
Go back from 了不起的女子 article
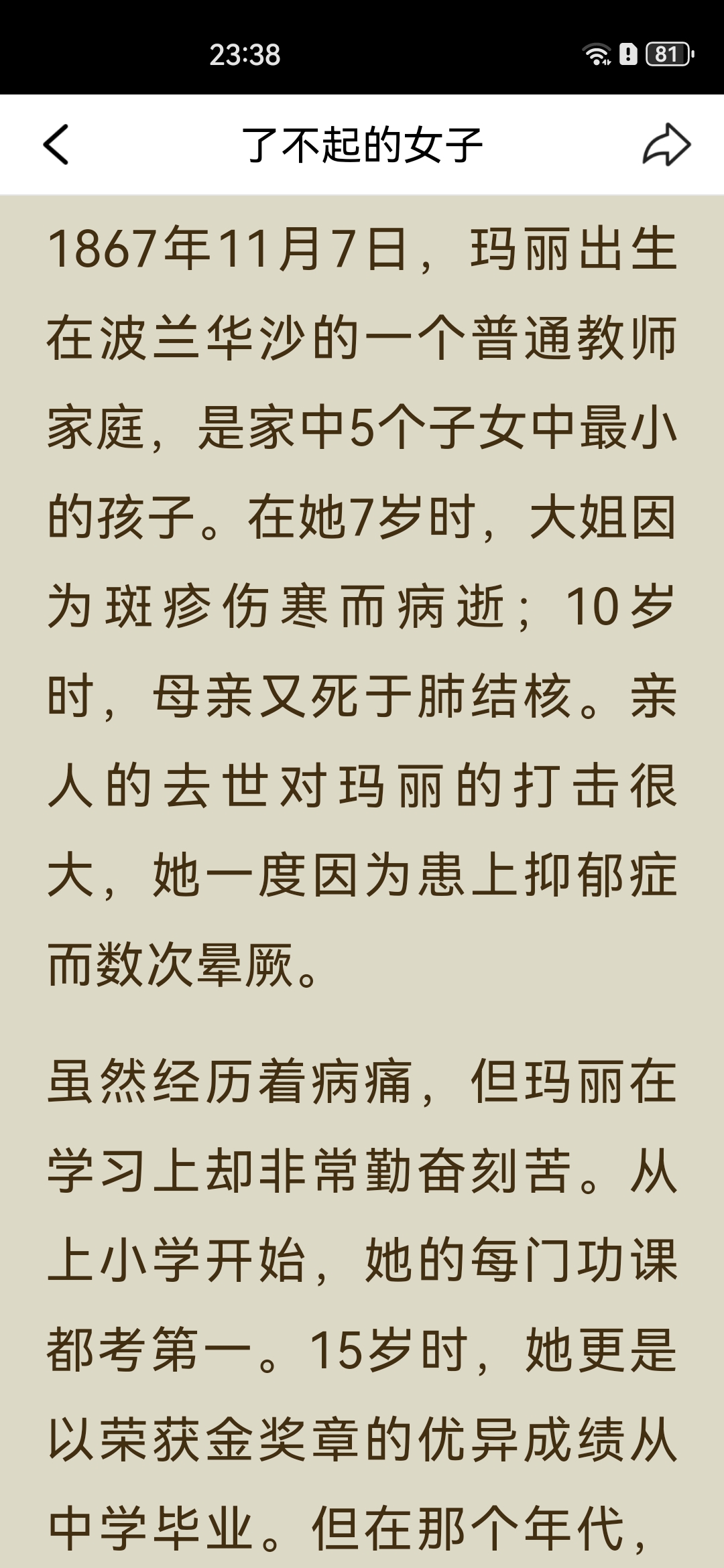click(x=56, y=144)
